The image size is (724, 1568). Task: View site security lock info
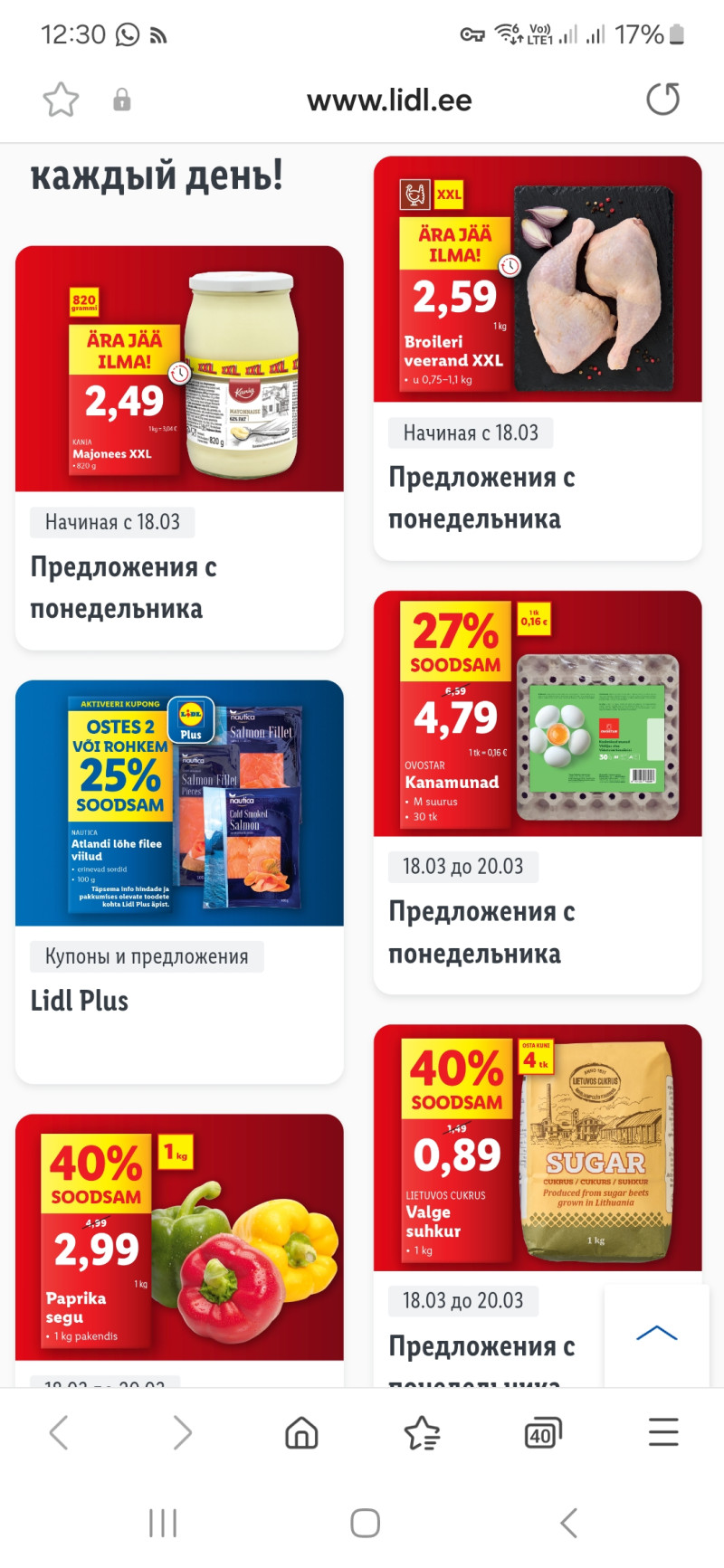tap(122, 100)
